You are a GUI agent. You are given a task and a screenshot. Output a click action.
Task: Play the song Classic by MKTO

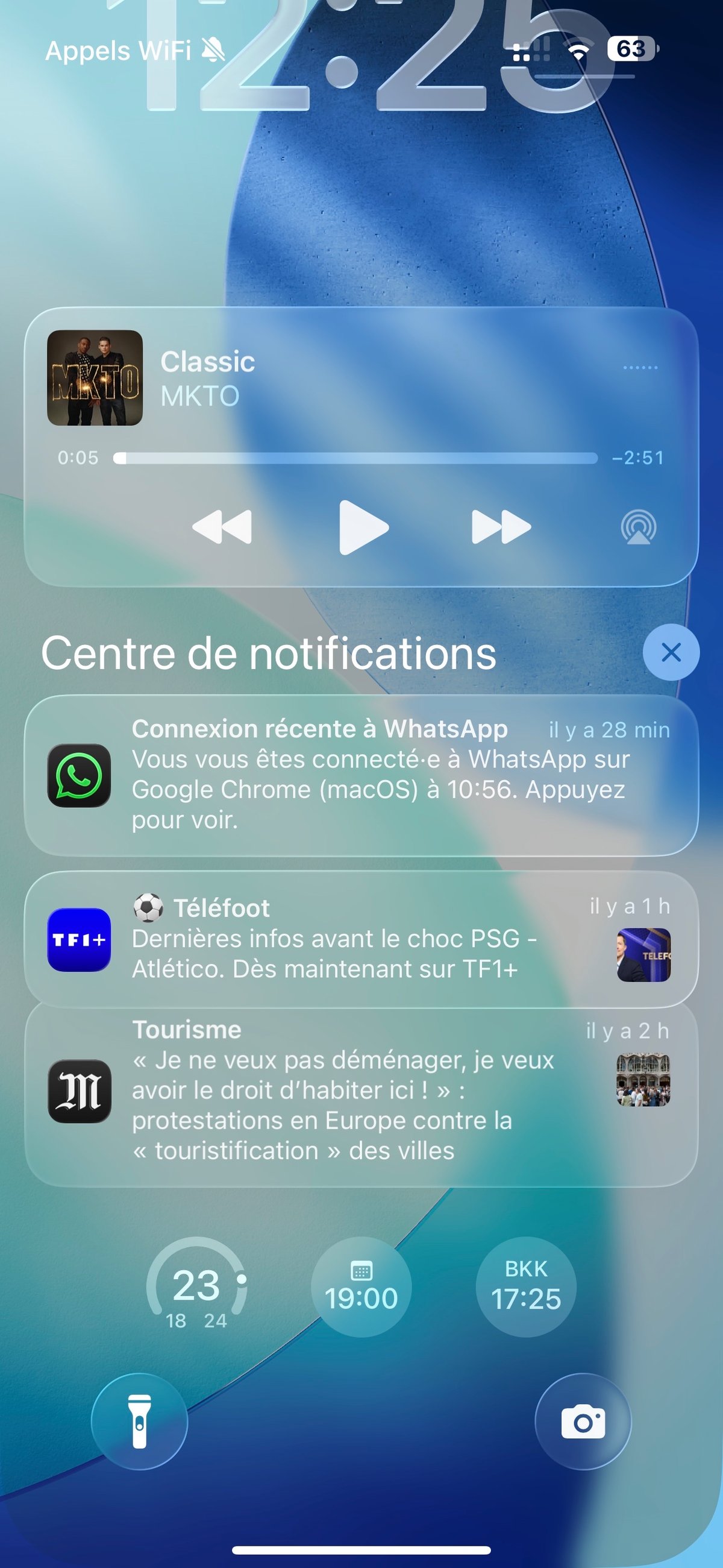coord(363,527)
